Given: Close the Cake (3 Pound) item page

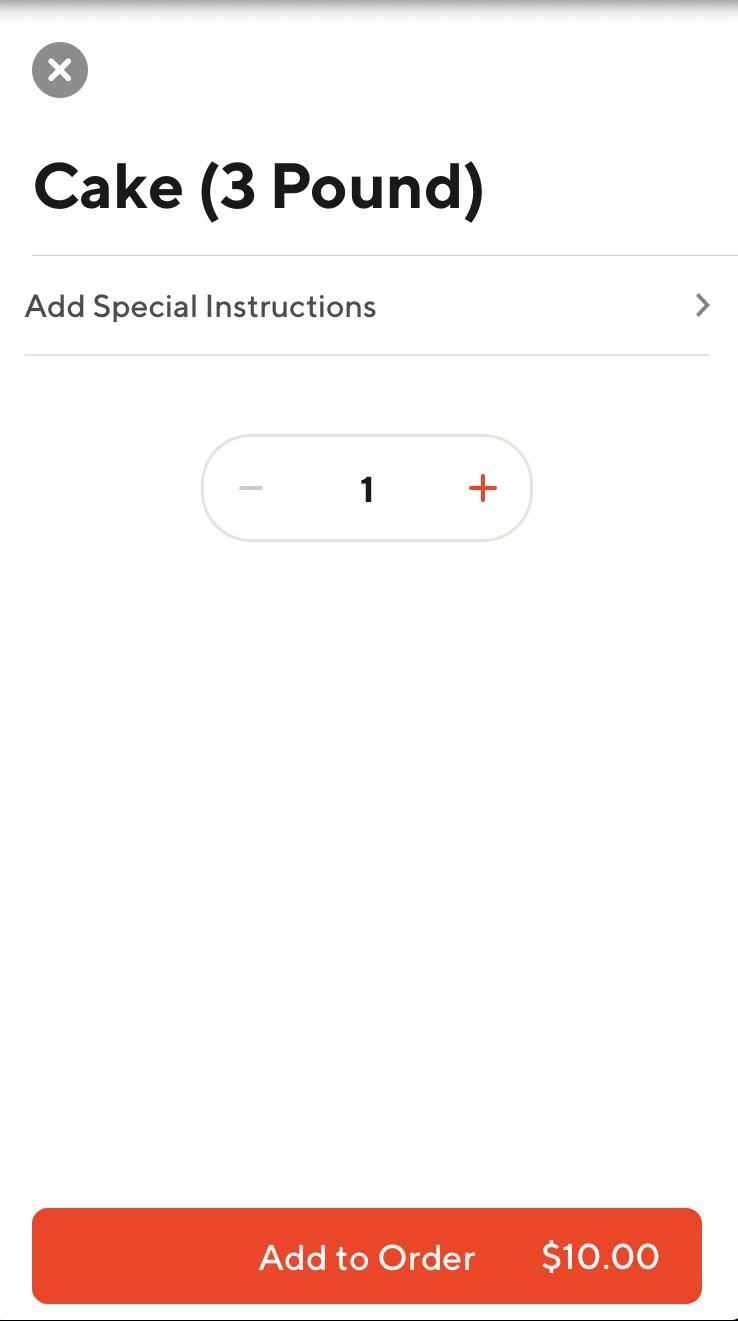Looking at the screenshot, I should point(60,70).
